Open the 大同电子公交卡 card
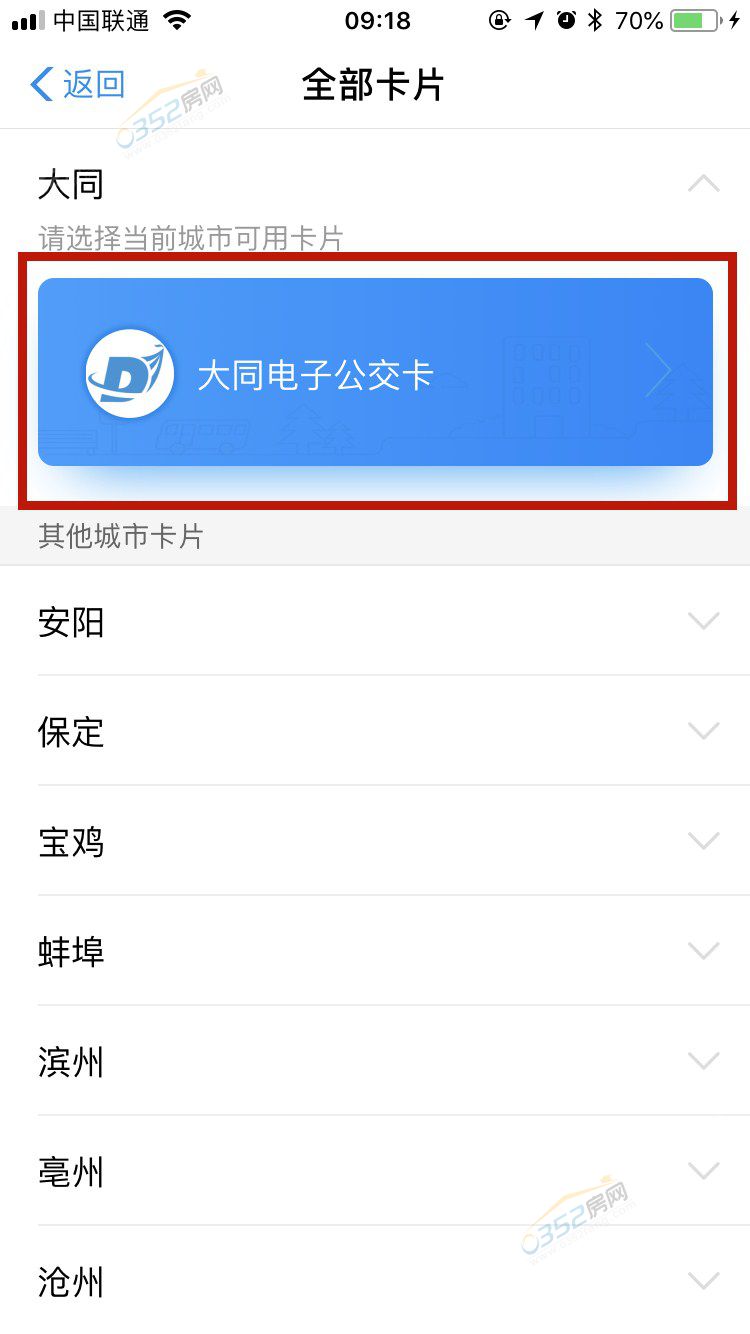 375,372
